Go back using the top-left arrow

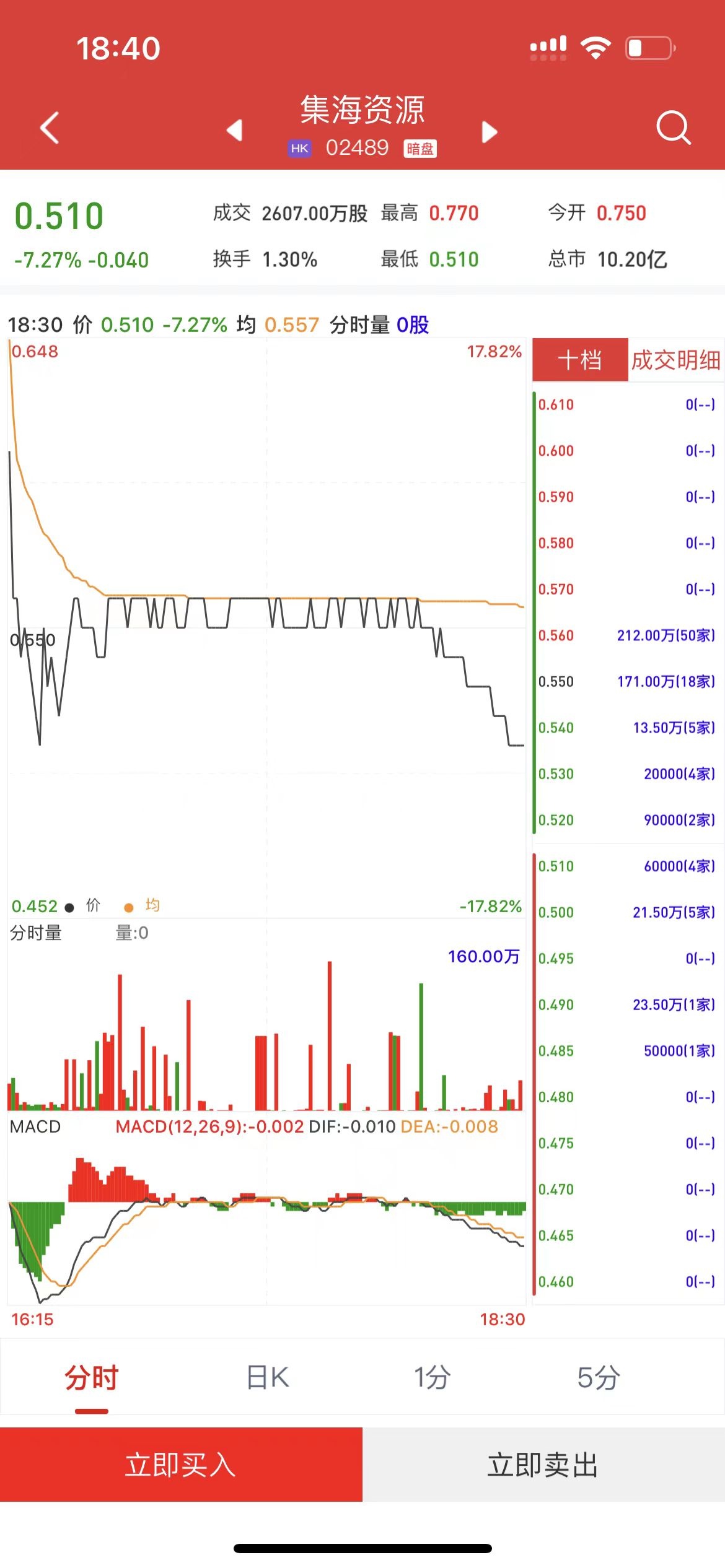[x=50, y=128]
